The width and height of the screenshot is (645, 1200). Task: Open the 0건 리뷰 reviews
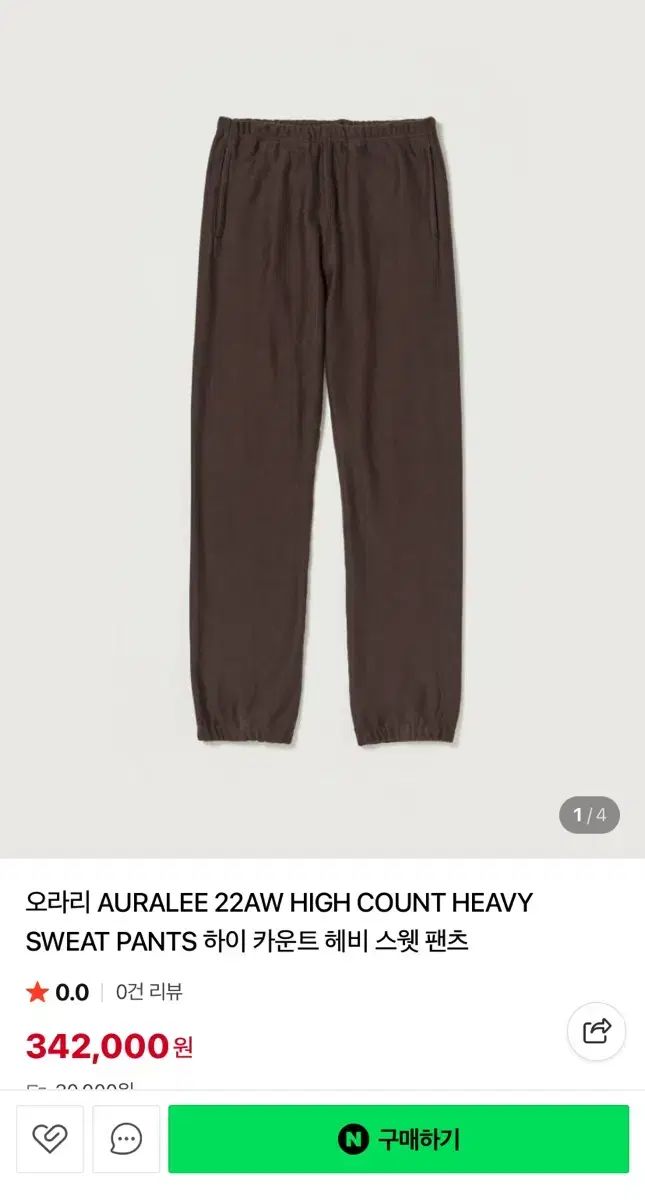tap(149, 992)
